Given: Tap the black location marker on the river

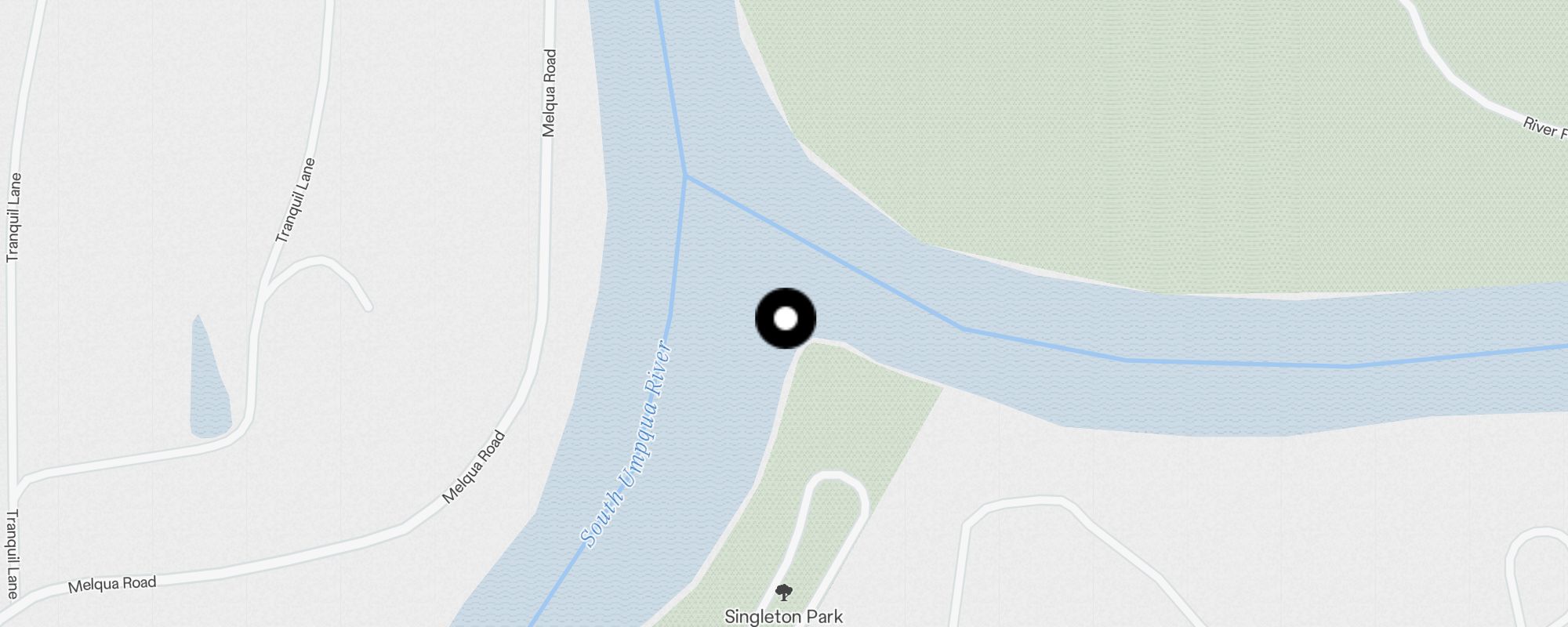Looking at the screenshot, I should pyautogui.click(x=786, y=319).
